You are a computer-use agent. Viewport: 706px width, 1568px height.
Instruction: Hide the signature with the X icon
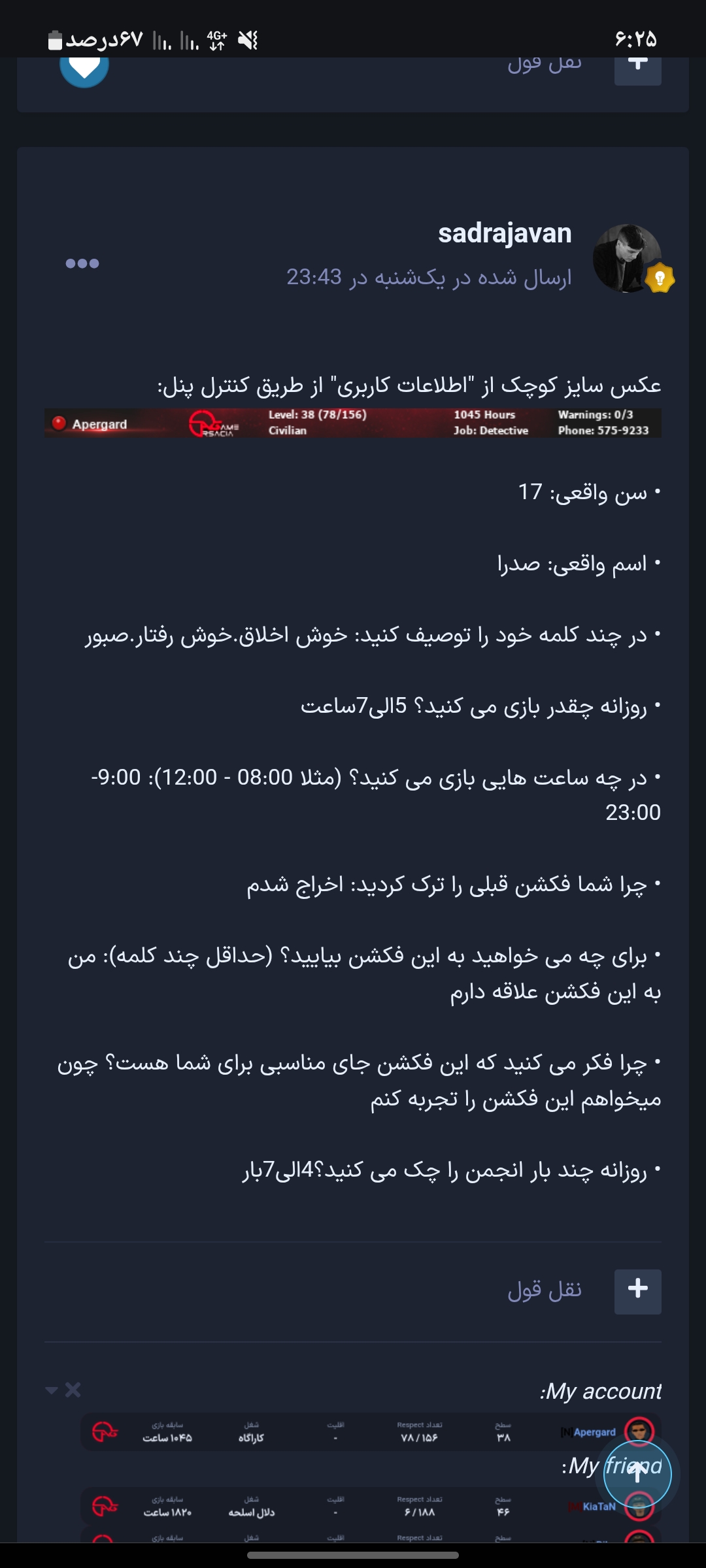[x=73, y=1390]
